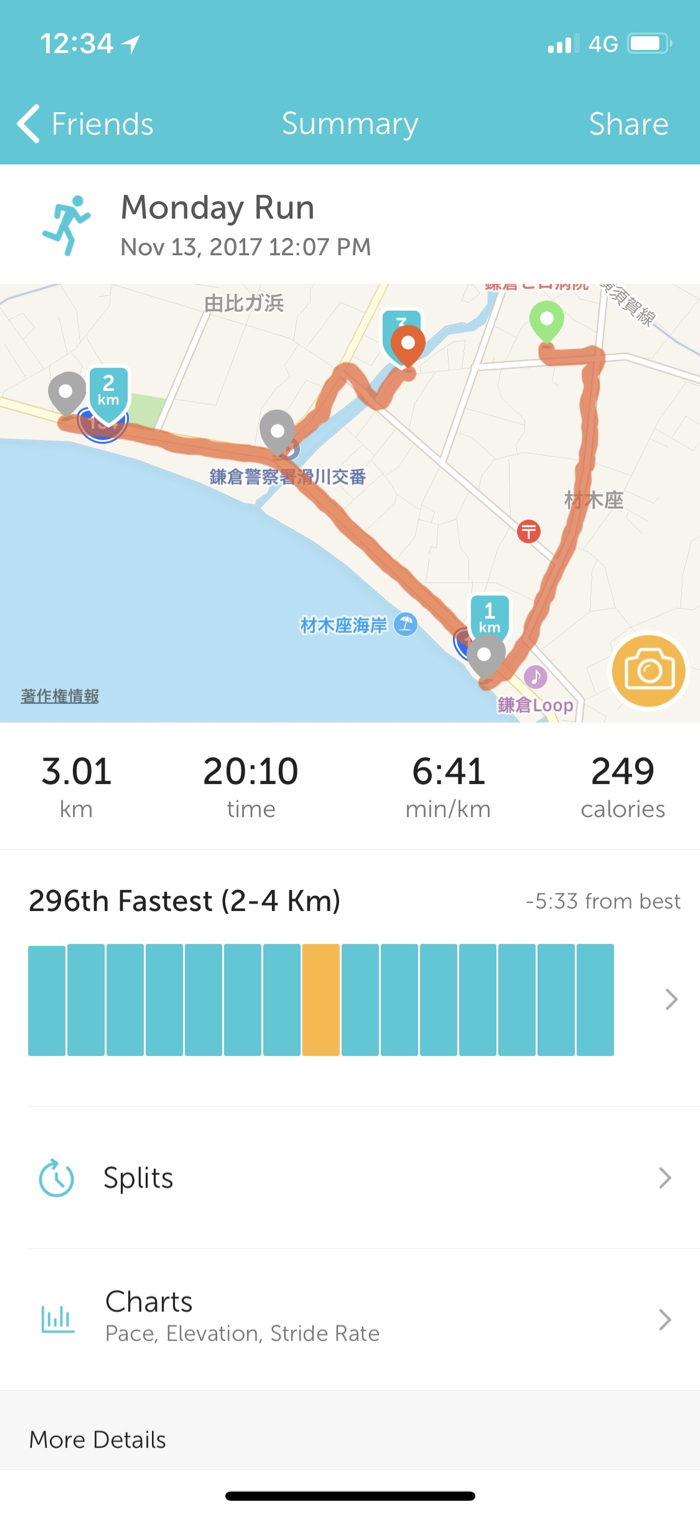
Task: Open Charts for pace and elevation
Action: point(350,1318)
